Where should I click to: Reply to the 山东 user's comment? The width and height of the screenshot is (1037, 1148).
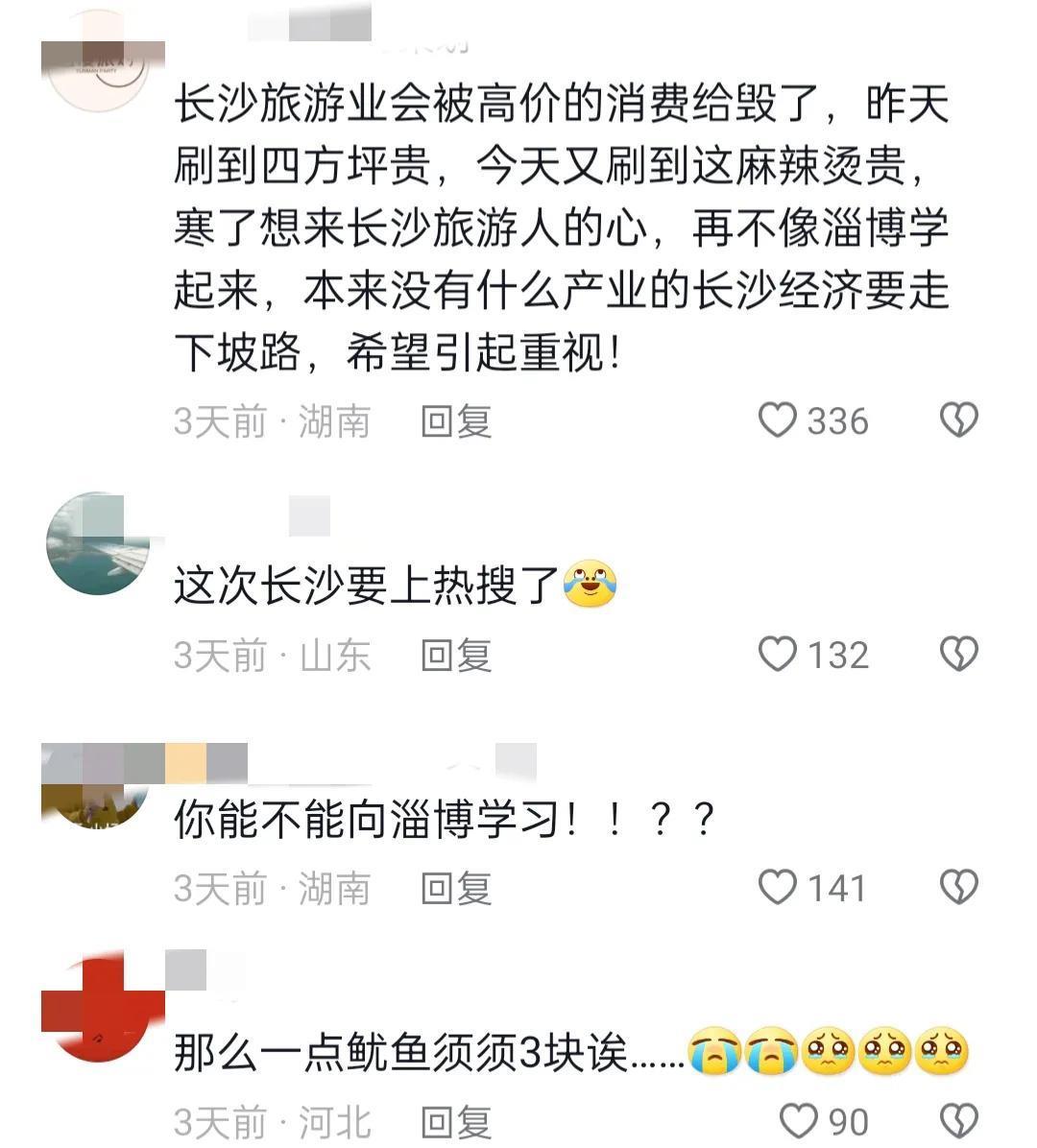(456, 656)
